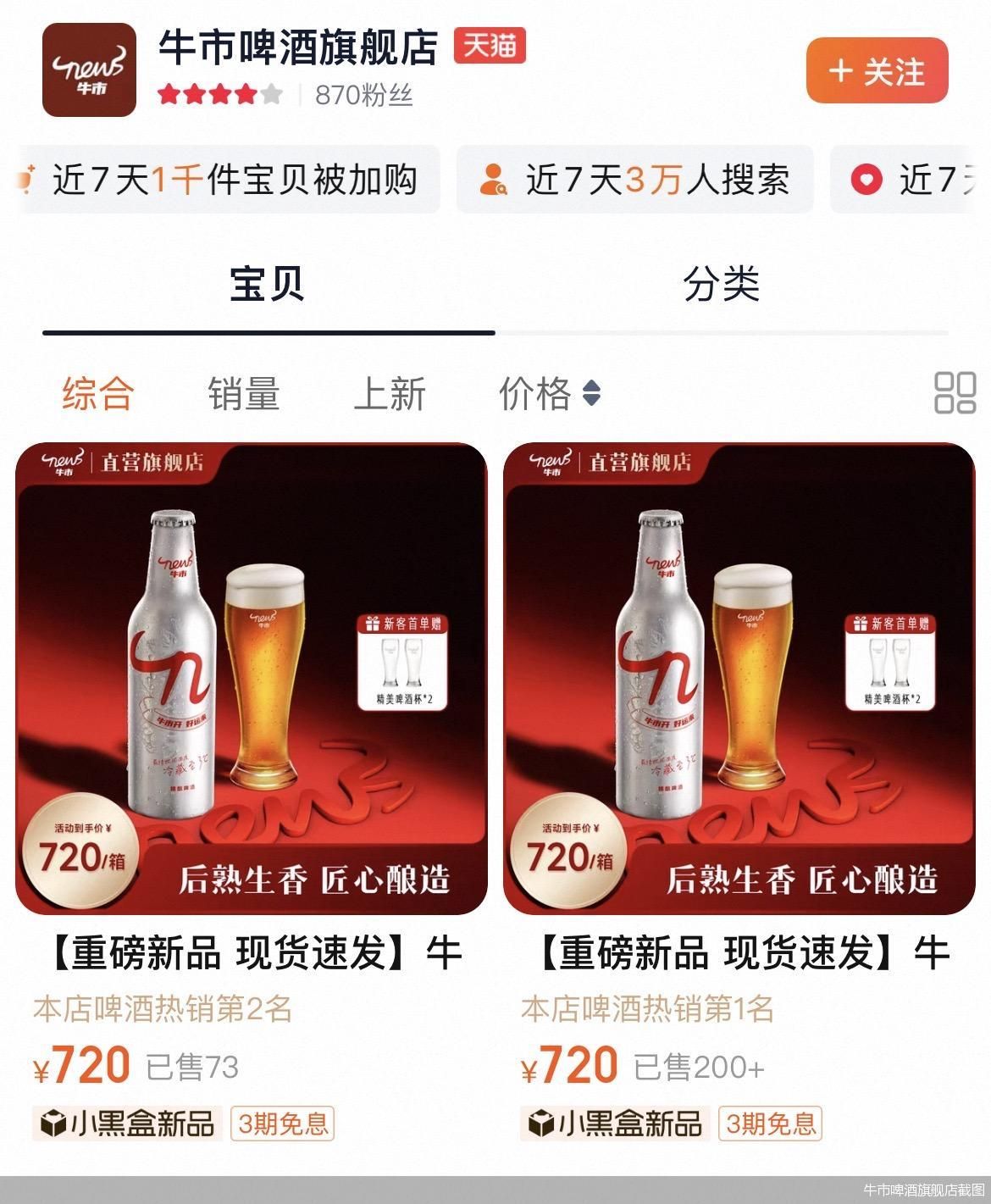Select the 宝贝 tab
The height and width of the screenshot is (1204, 991).
tap(268, 283)
